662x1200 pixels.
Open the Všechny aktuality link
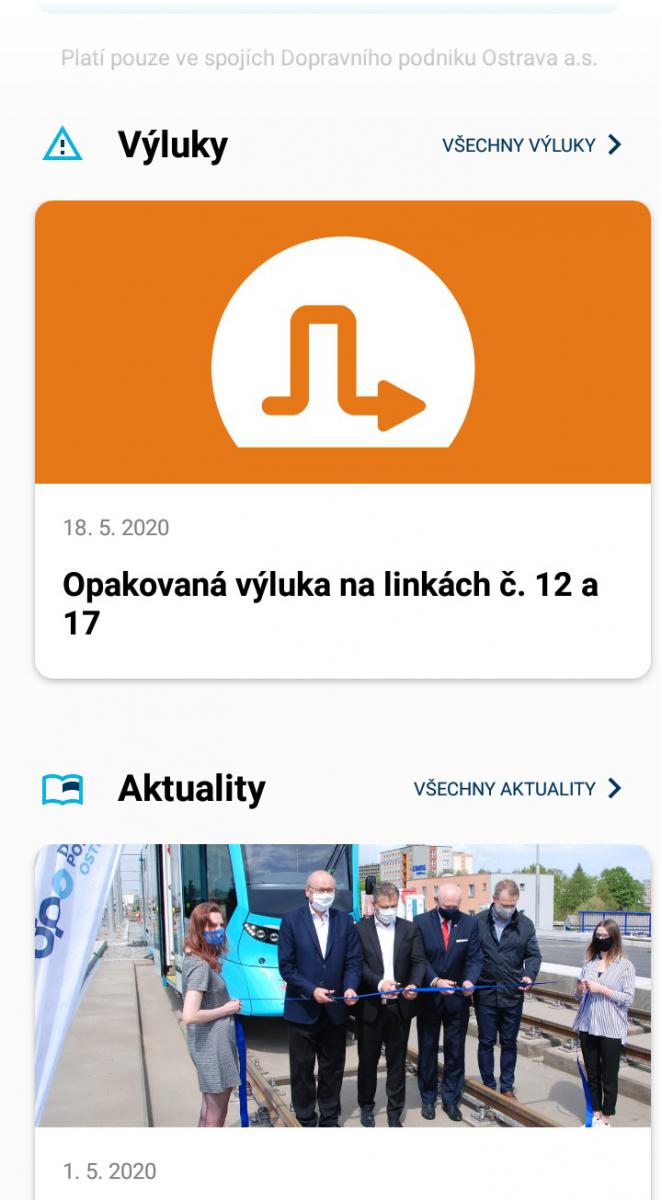coord(517,789)
